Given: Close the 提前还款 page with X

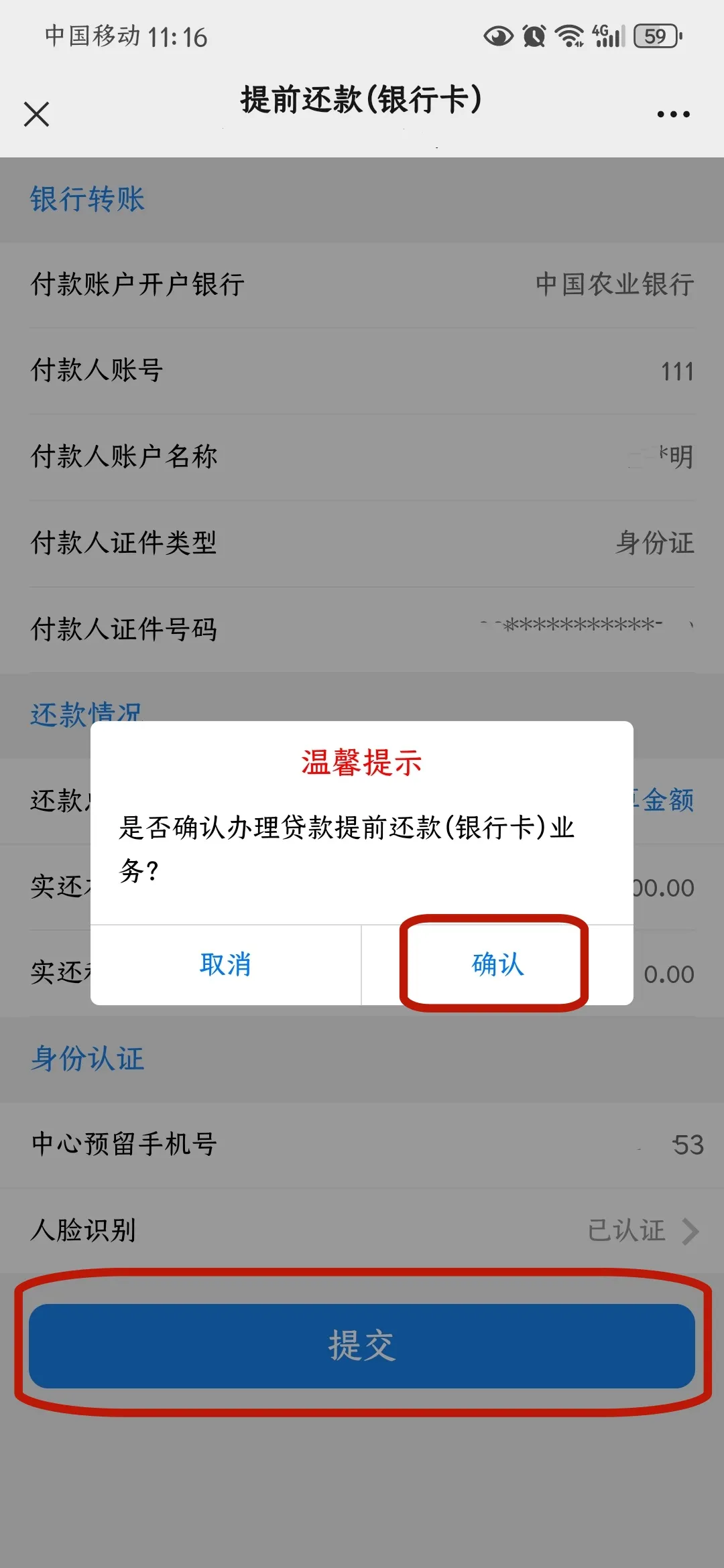Looking at the screenshot, I should click(x=37, y=114).
